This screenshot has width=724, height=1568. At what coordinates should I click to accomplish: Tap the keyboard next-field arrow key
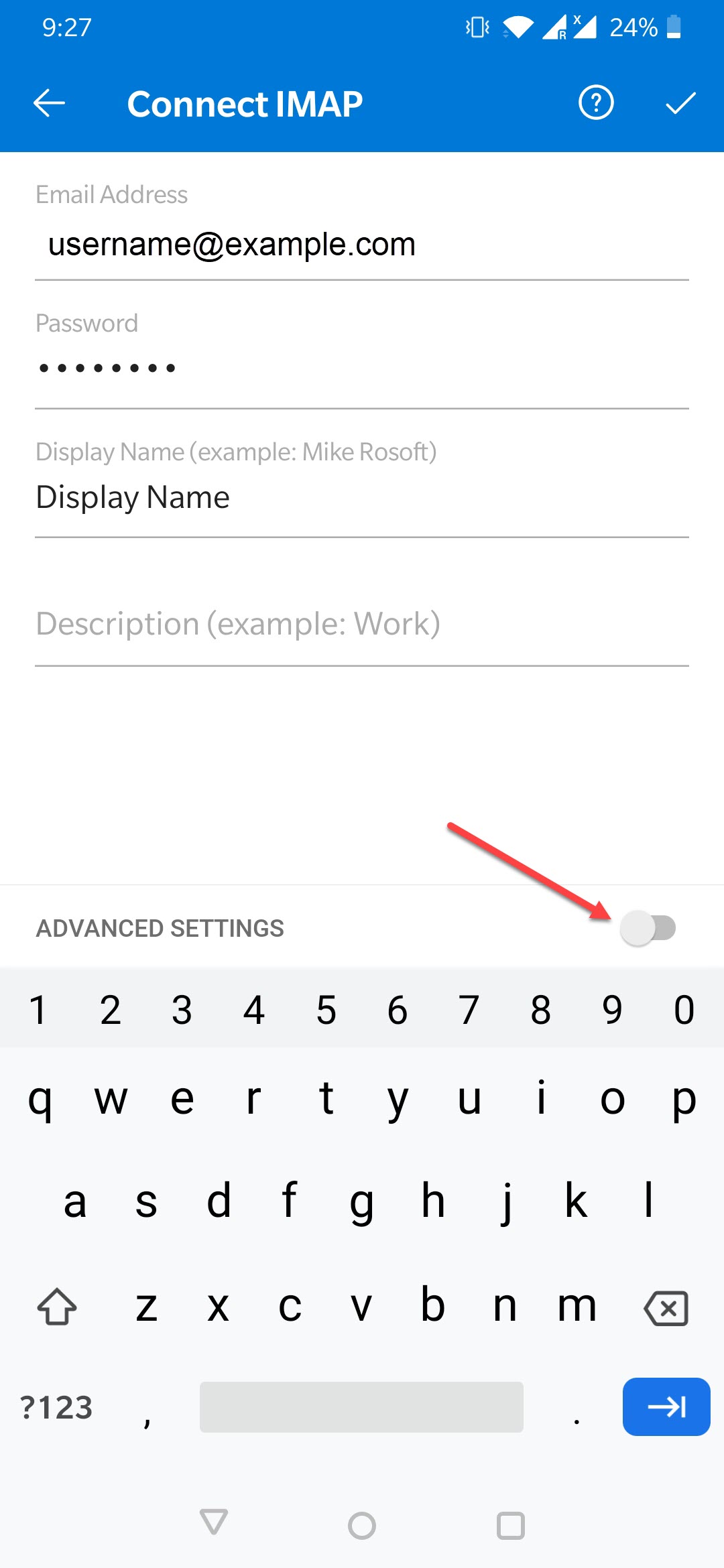point(666,1407)
